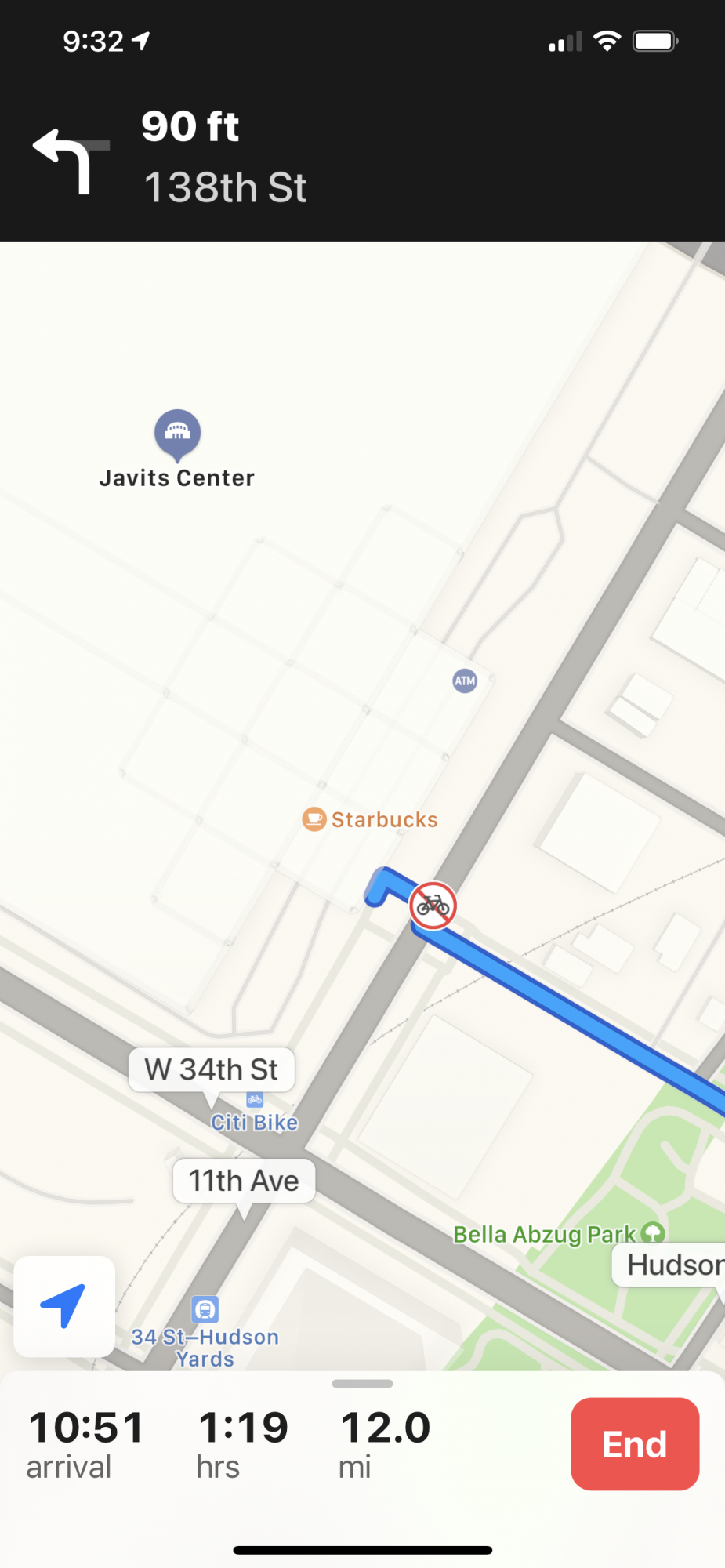The height and width of the screenshot is (1568, 725).
Task: Select the Javits Center map pin
Action: coord(177,433)
